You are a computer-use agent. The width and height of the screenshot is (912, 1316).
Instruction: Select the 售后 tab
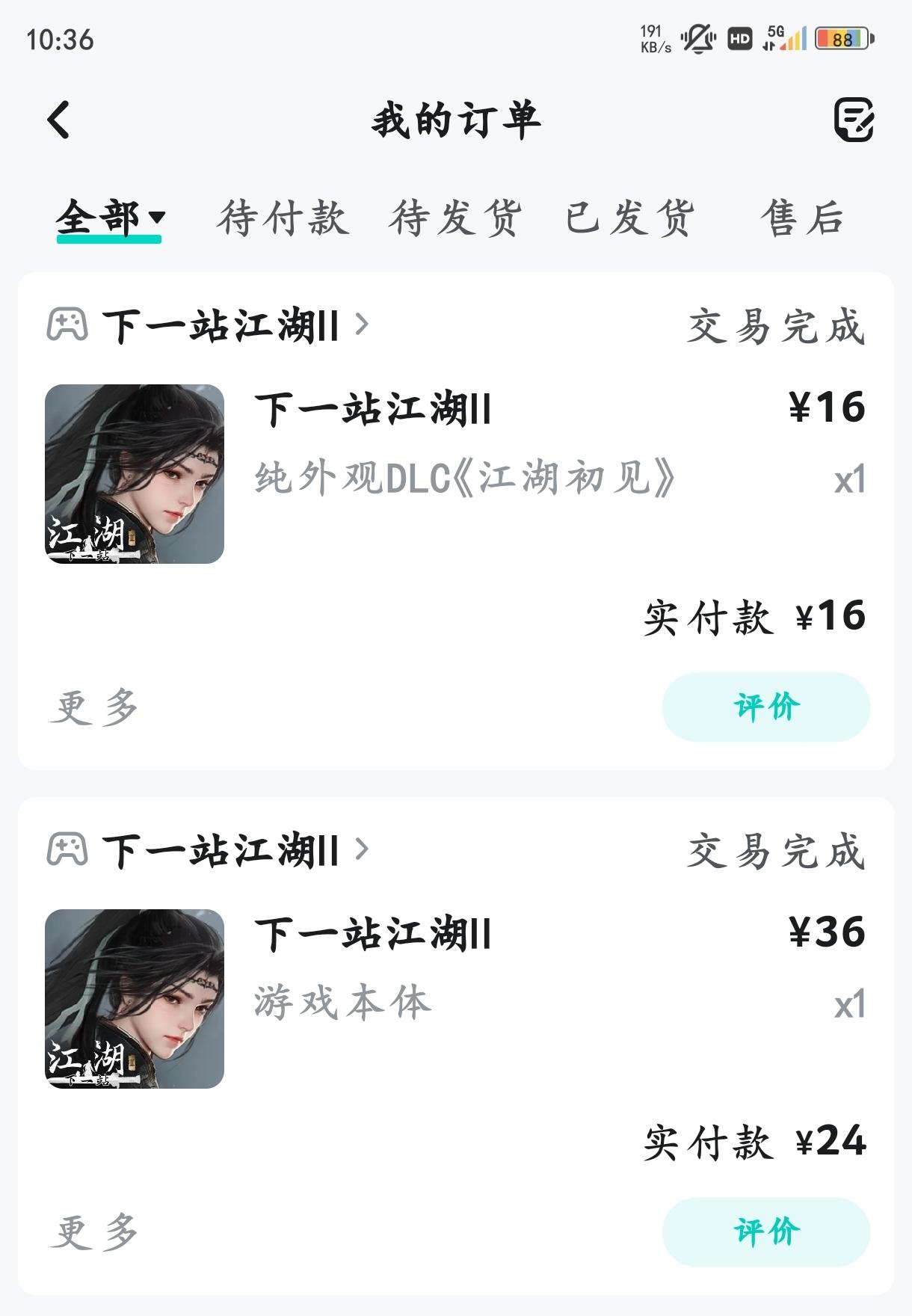pos(801,217)
